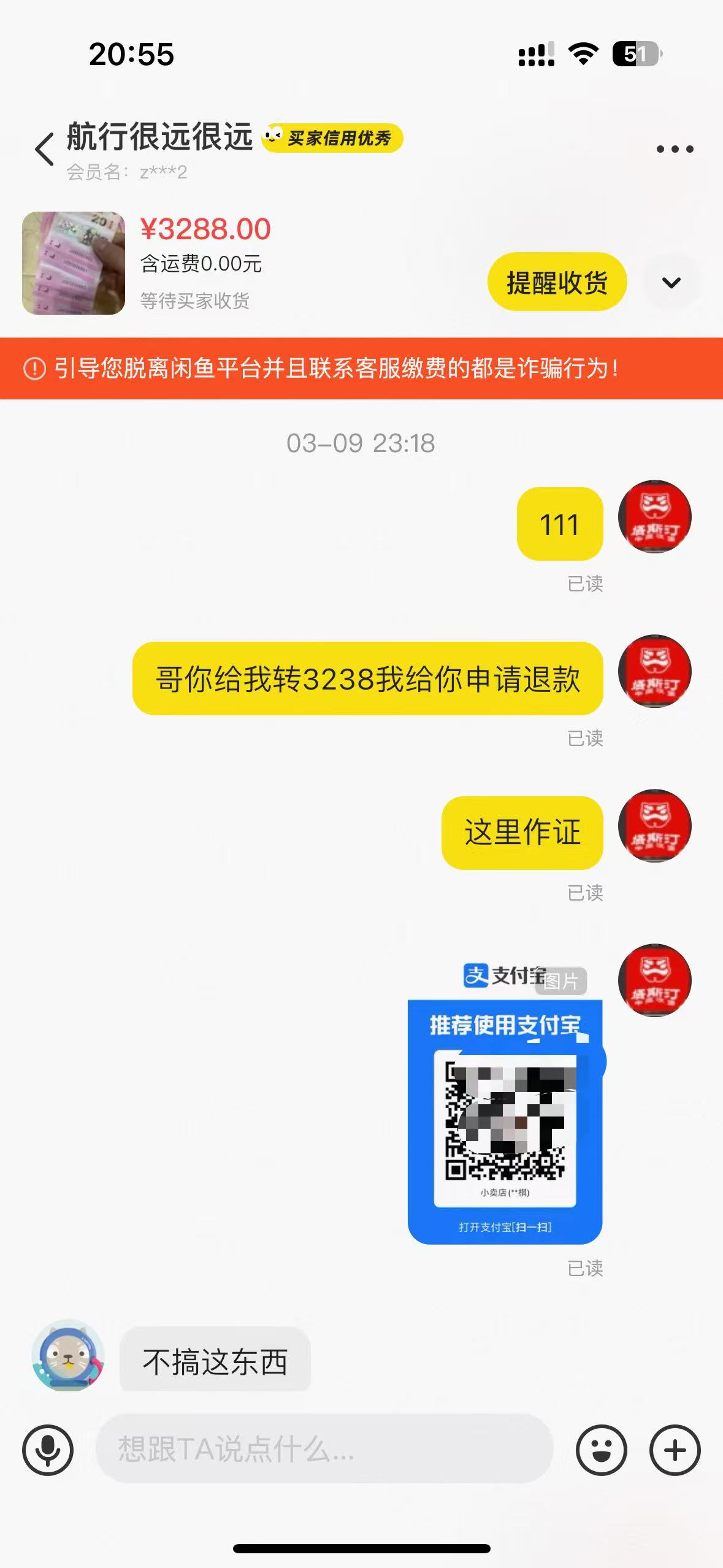Screen dimensions: 723x1568
Task: Tap the 提醒收货 button
Action: [557, 282]
